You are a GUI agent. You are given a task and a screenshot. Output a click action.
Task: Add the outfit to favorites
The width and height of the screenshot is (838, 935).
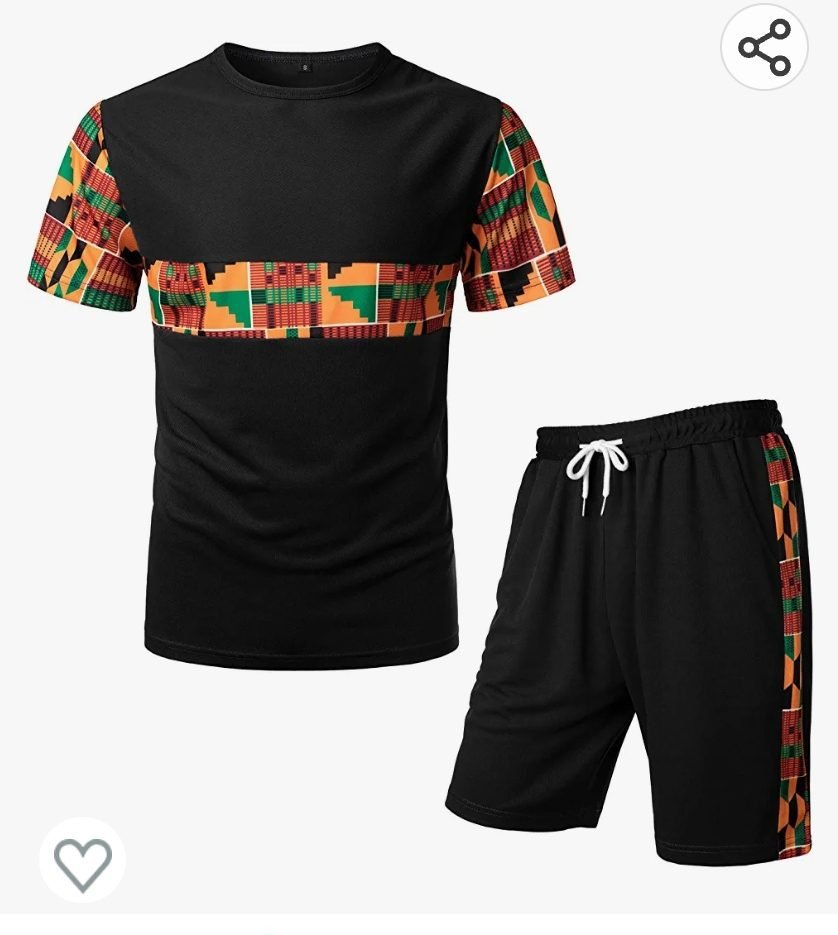pos(82,861)
